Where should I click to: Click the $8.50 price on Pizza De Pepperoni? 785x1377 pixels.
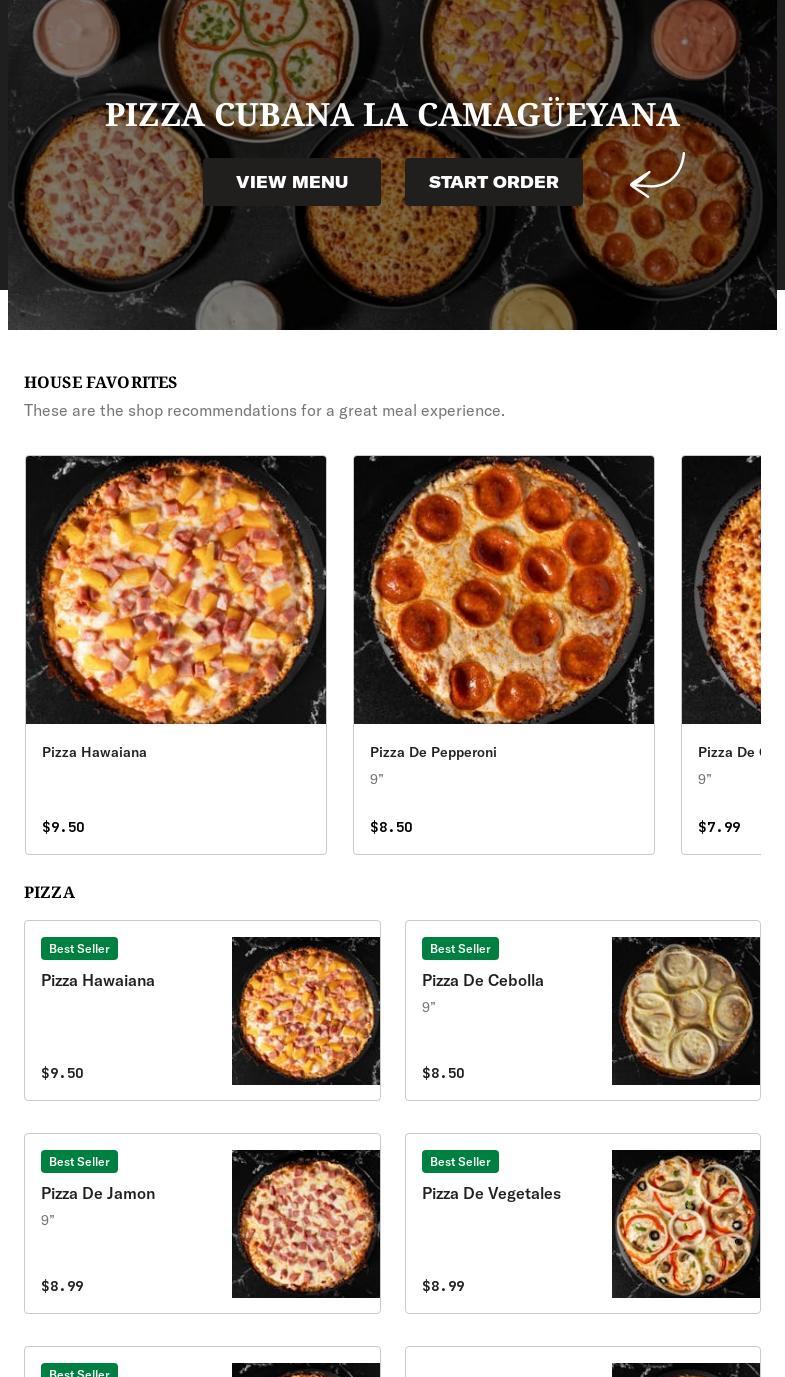pyautogui.click(x=391, y=827)
